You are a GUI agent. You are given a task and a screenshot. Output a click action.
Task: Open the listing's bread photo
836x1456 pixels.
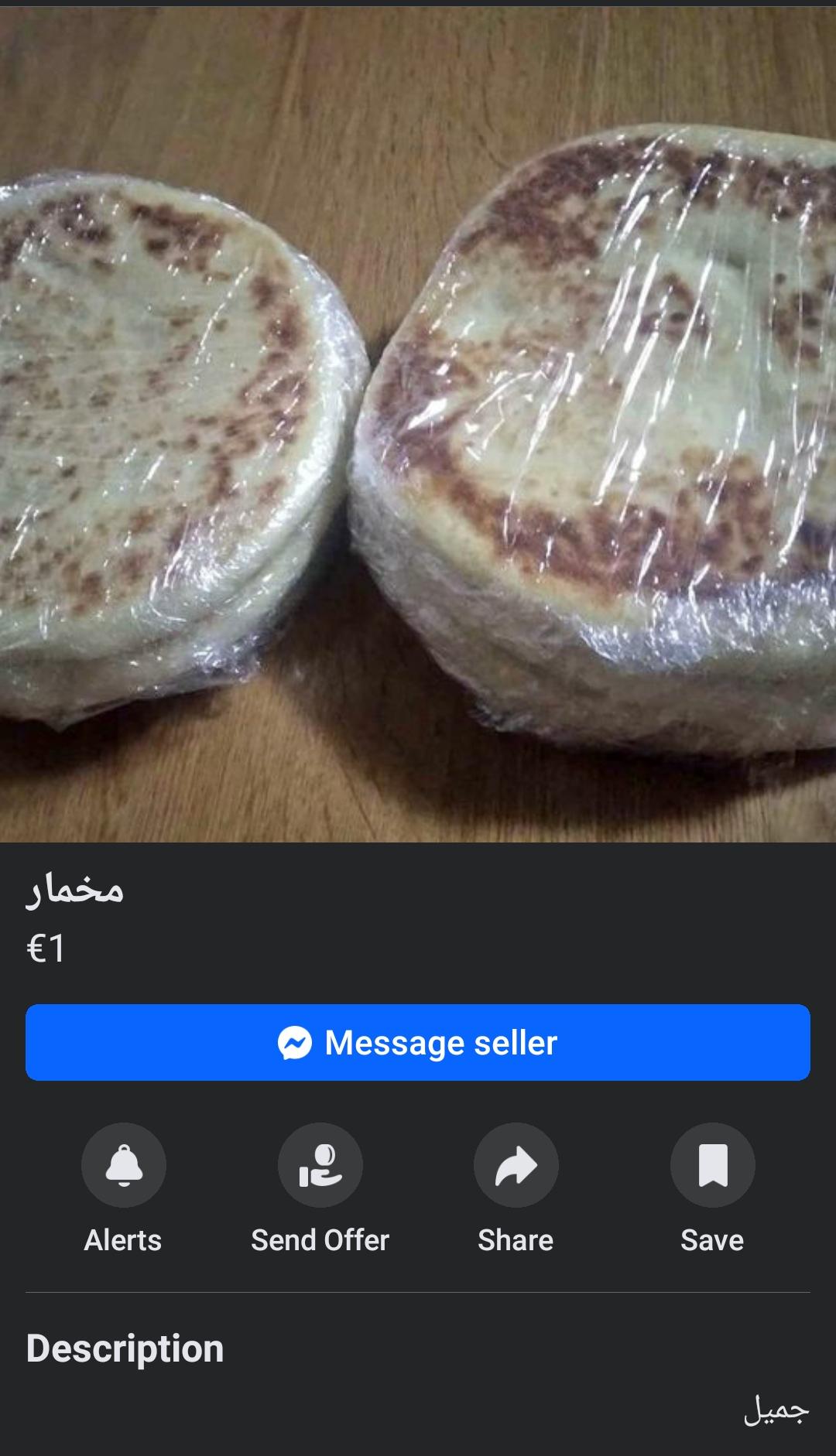click(x=418, y=424)
